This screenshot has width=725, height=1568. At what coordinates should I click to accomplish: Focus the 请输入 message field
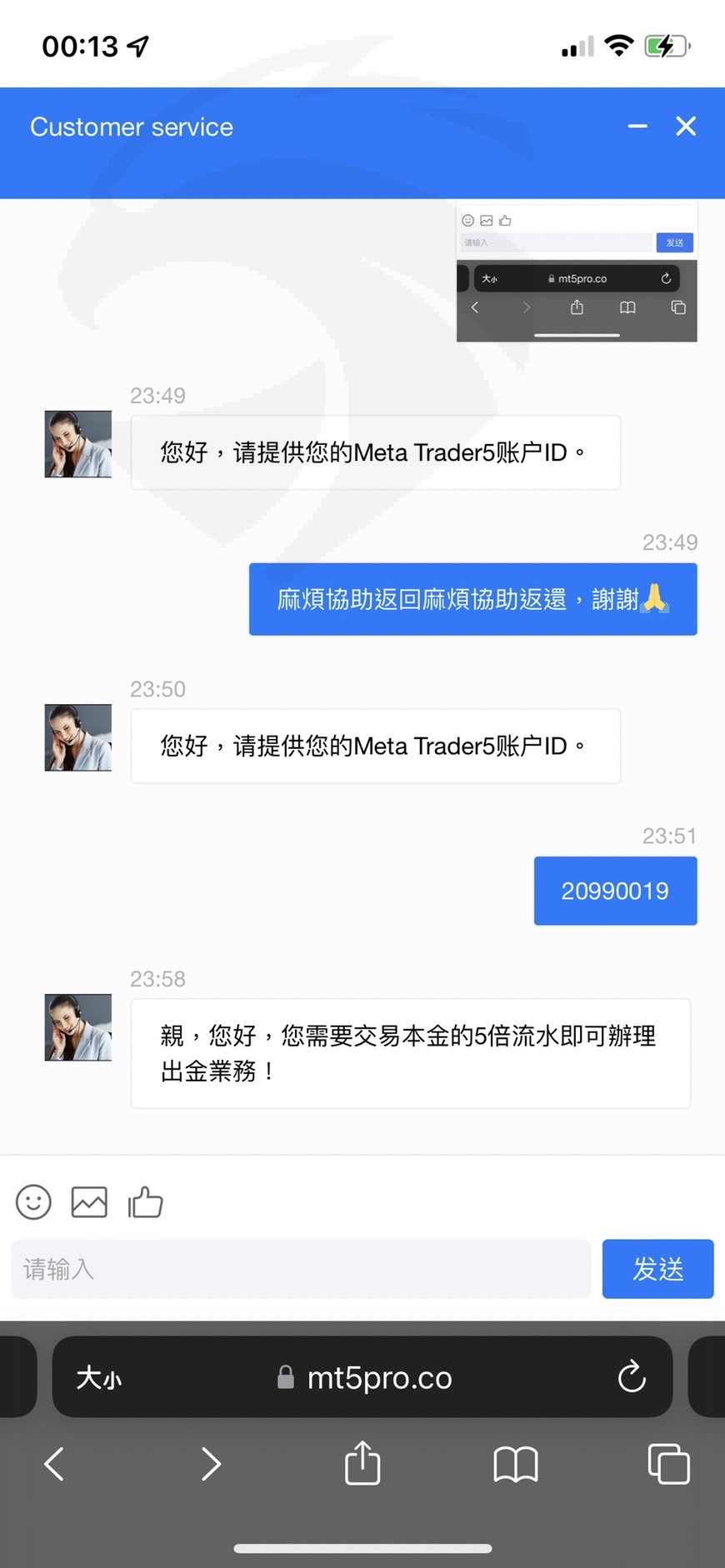click(x=301, y=1269)
